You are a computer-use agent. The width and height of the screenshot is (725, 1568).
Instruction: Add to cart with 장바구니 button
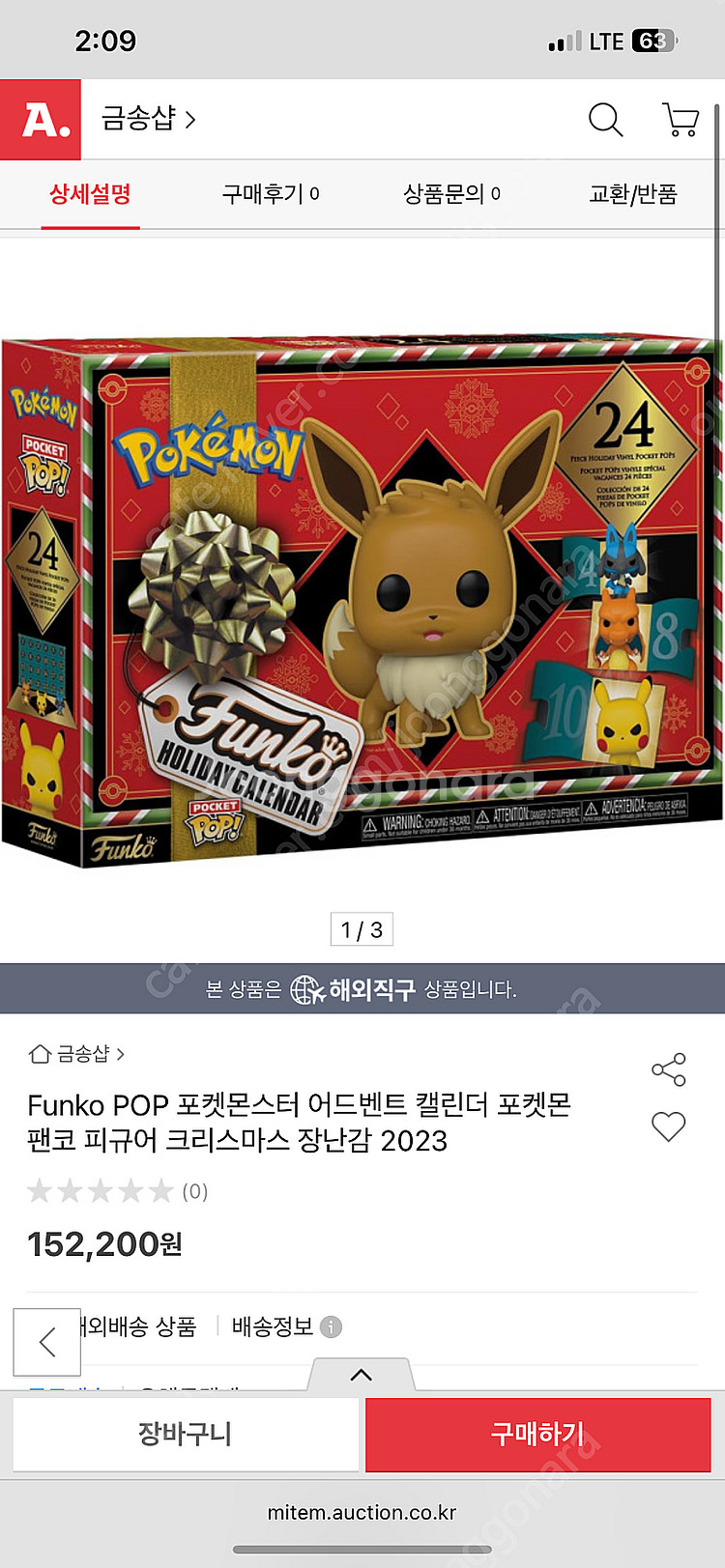pos(186,1434)
